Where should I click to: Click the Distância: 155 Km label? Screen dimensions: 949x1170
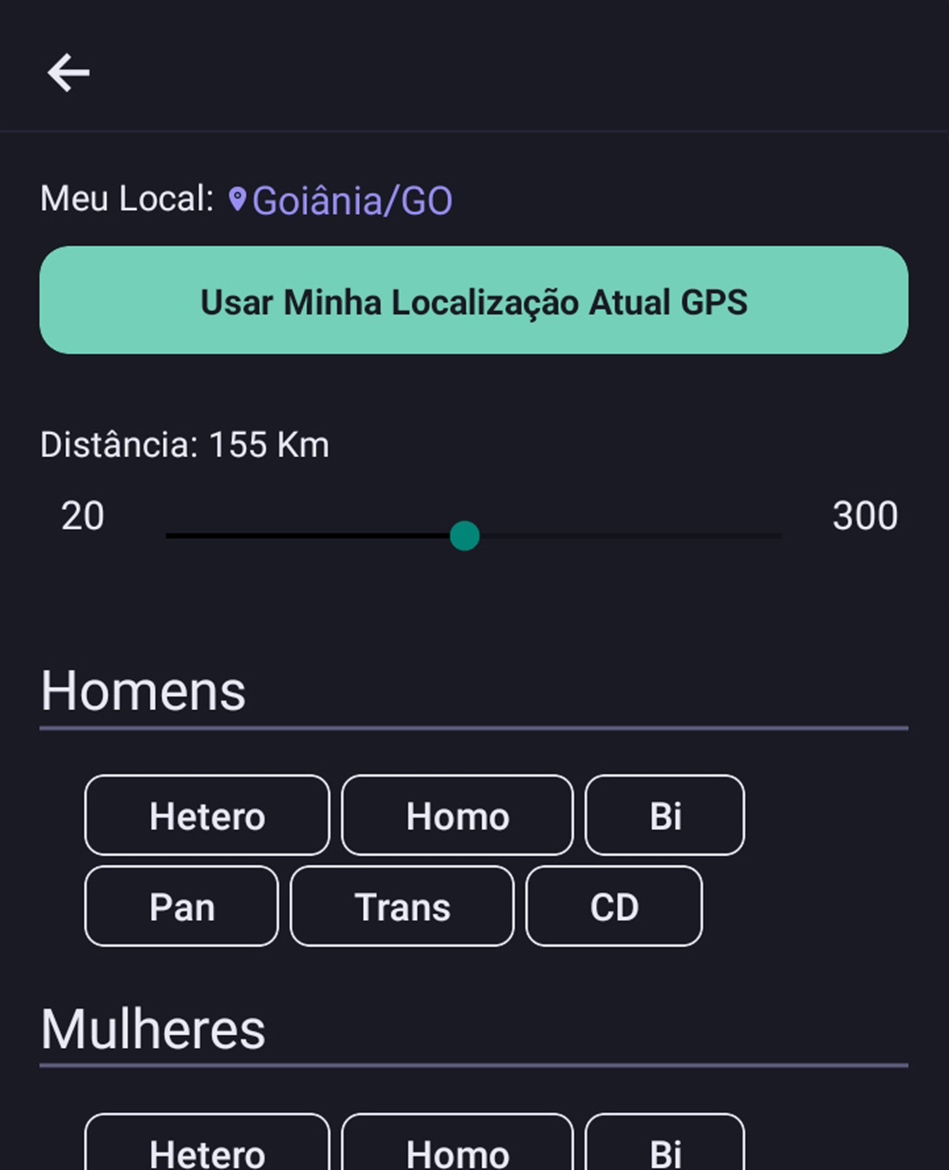[x=184, y=444]
